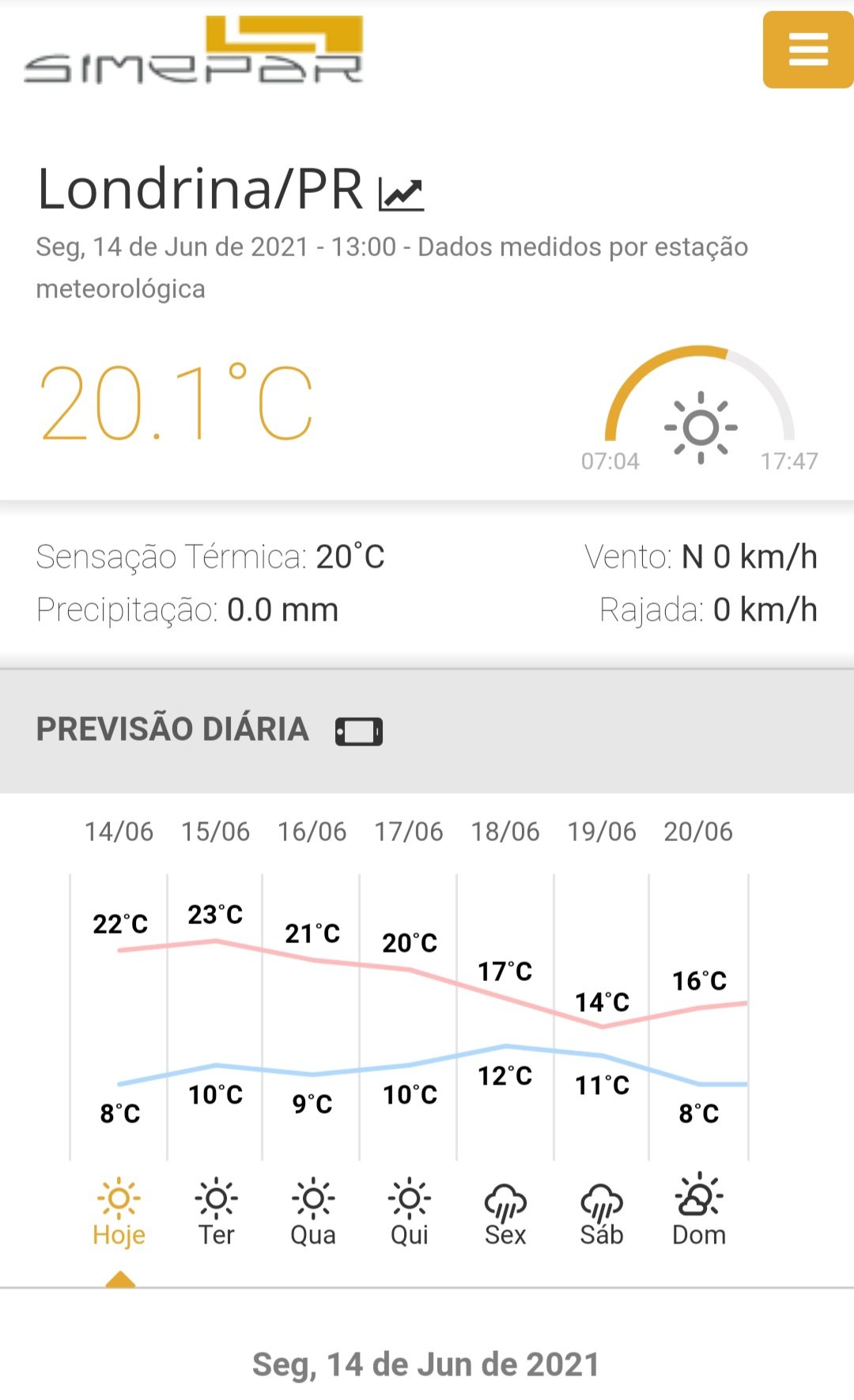Open the hamburger menu
854x1400 pixels.
pos(807,49)
